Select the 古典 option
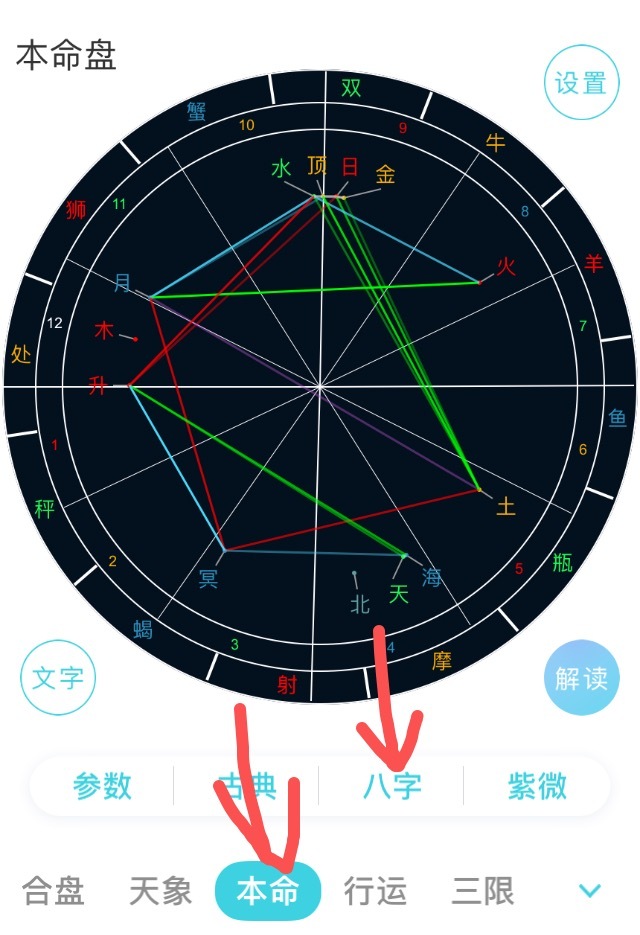Viewport: 640px width, 935px height. 246,786
